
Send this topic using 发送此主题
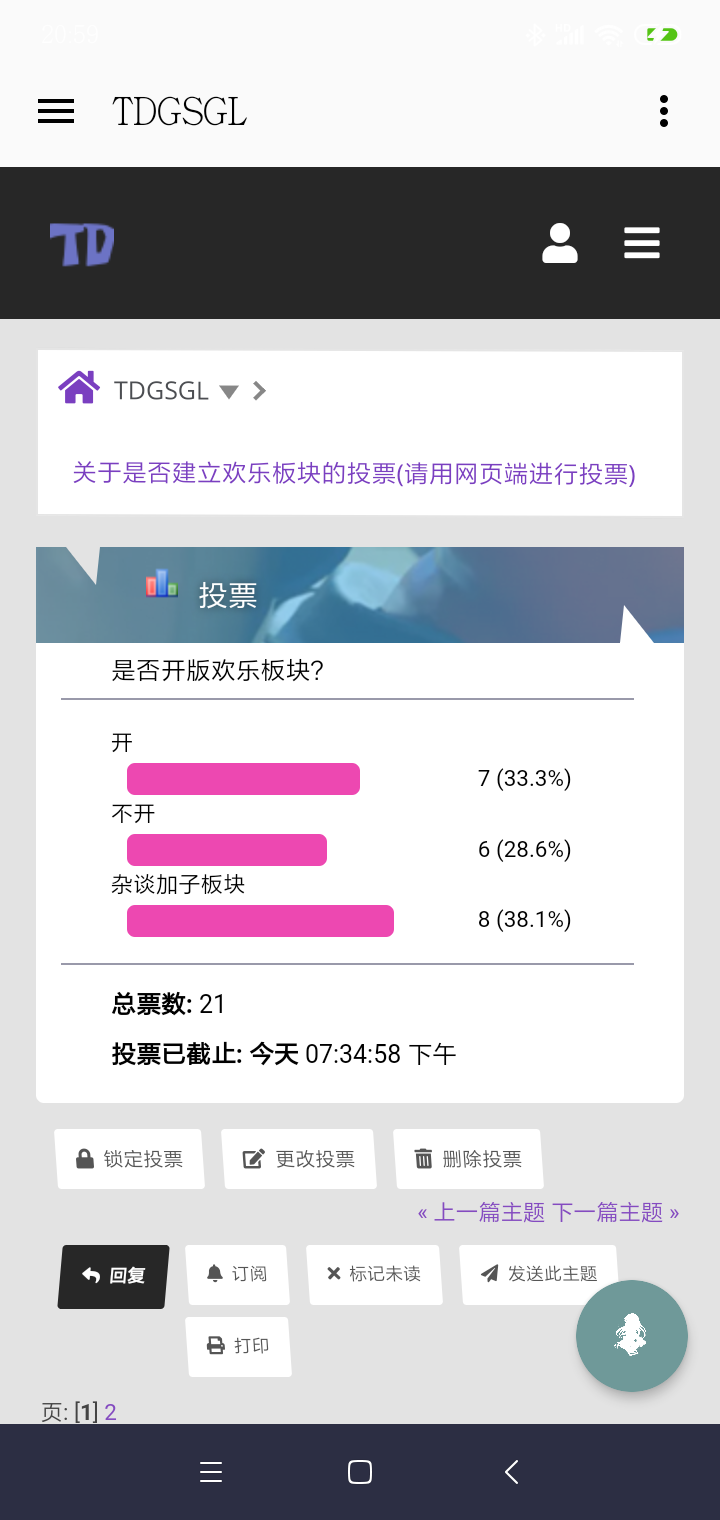click(538, 1274)
